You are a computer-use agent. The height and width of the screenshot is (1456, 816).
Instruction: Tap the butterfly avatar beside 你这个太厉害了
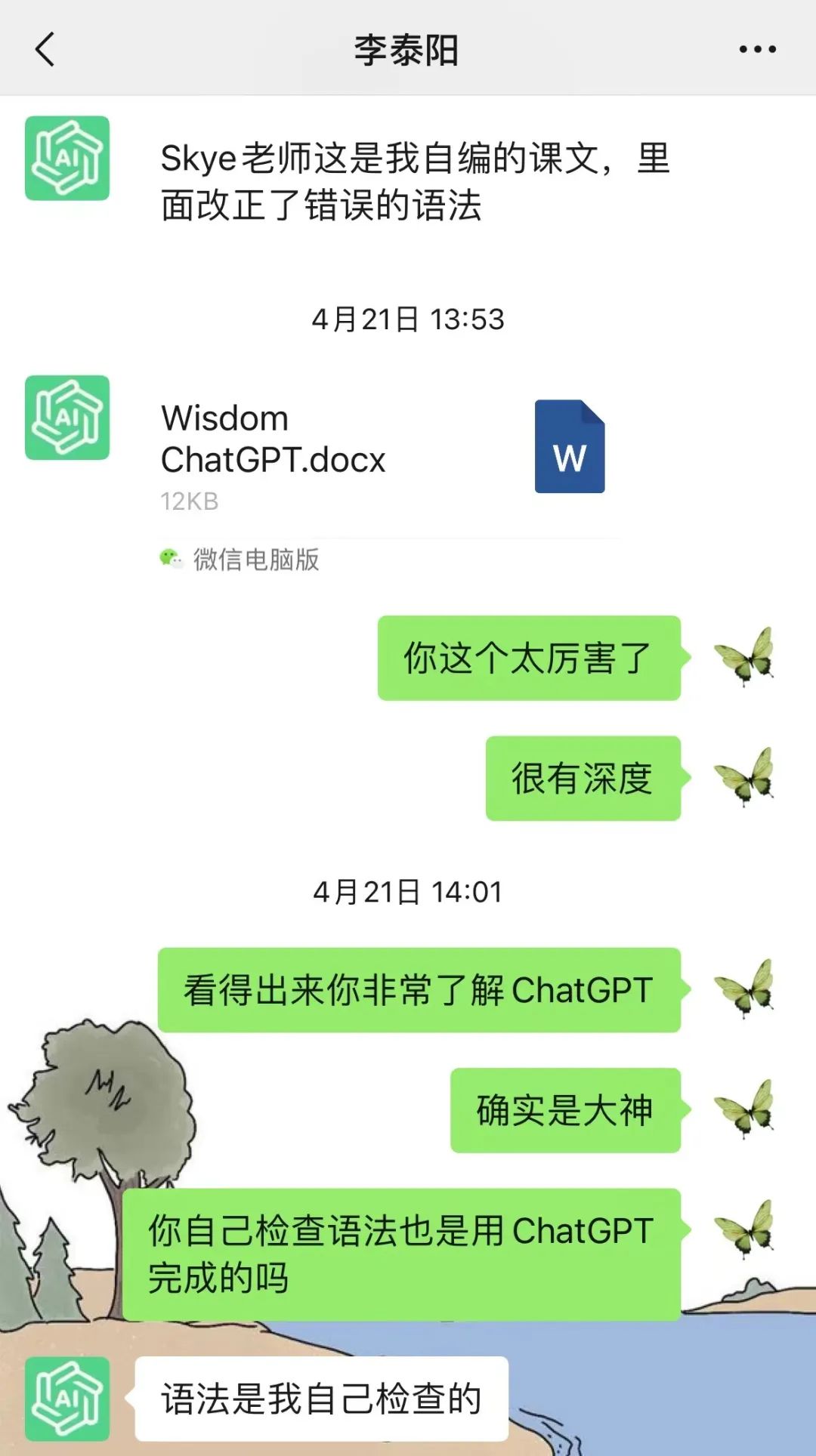click(745, 657)
